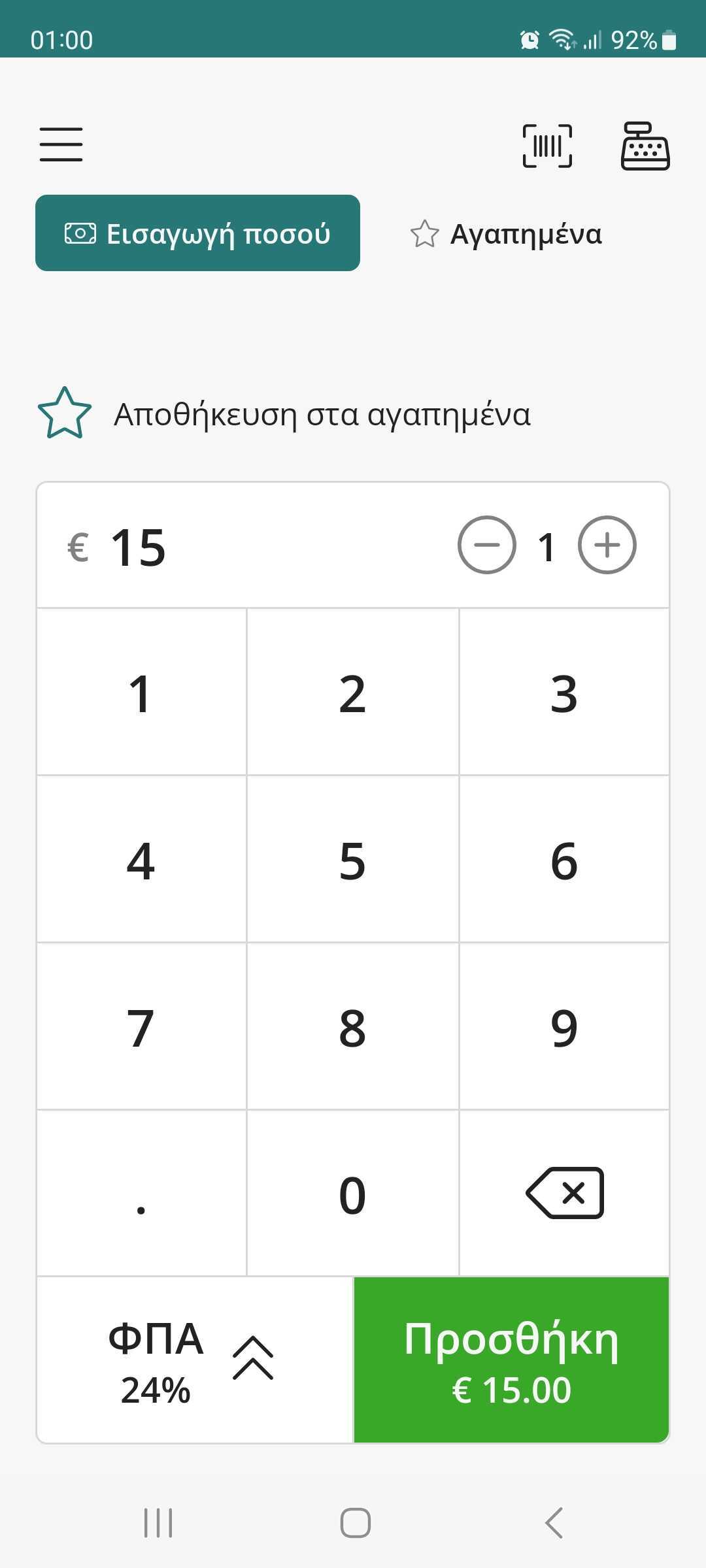The image size is (706, 1568).
Task: Switch to the Αγαπημένα tab
Action: [x=507, y=234]
